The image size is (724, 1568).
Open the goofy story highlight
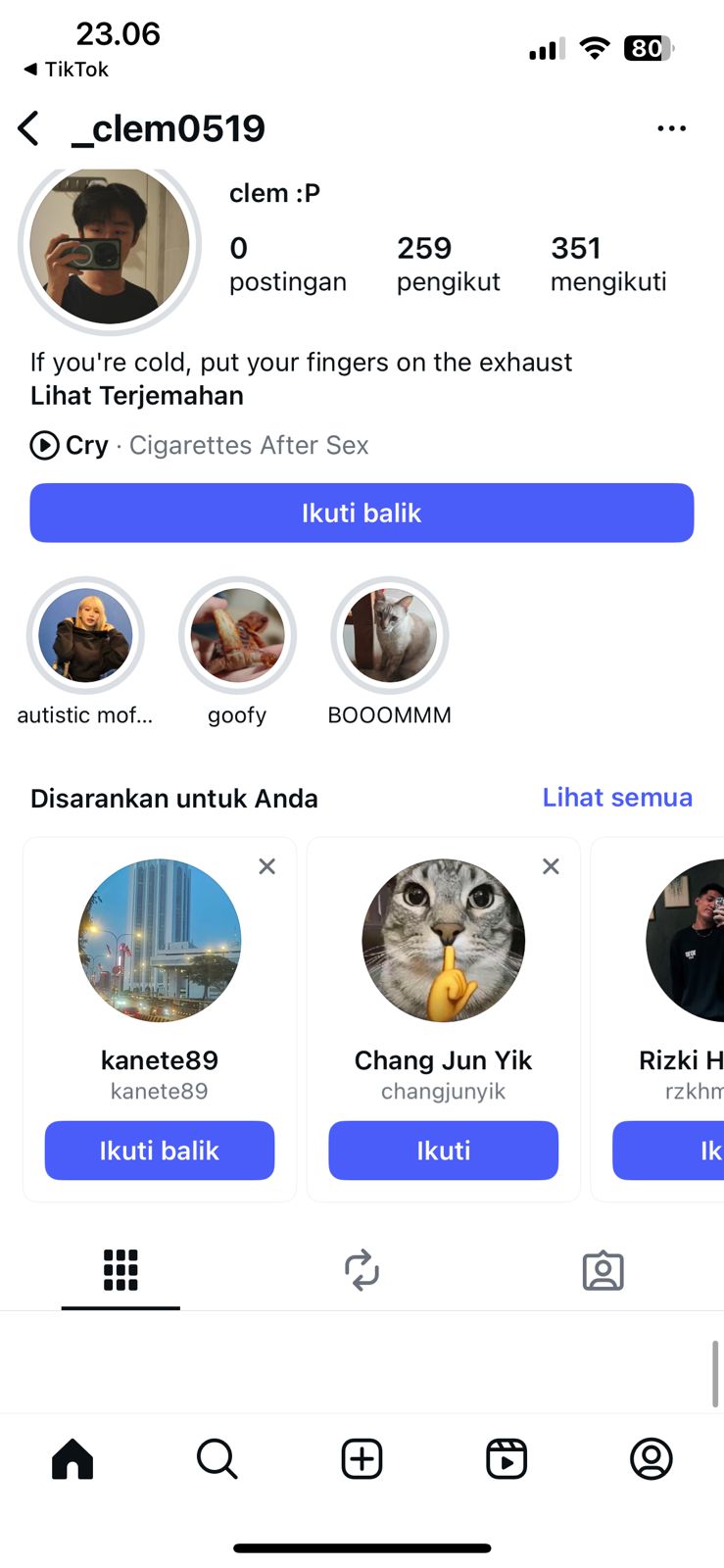pos(237,636)
